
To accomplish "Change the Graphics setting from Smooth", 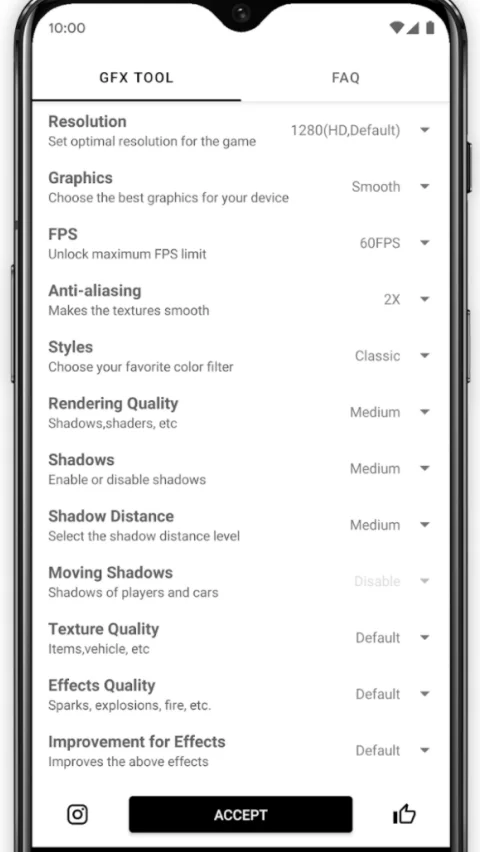I will click(390, 187).
